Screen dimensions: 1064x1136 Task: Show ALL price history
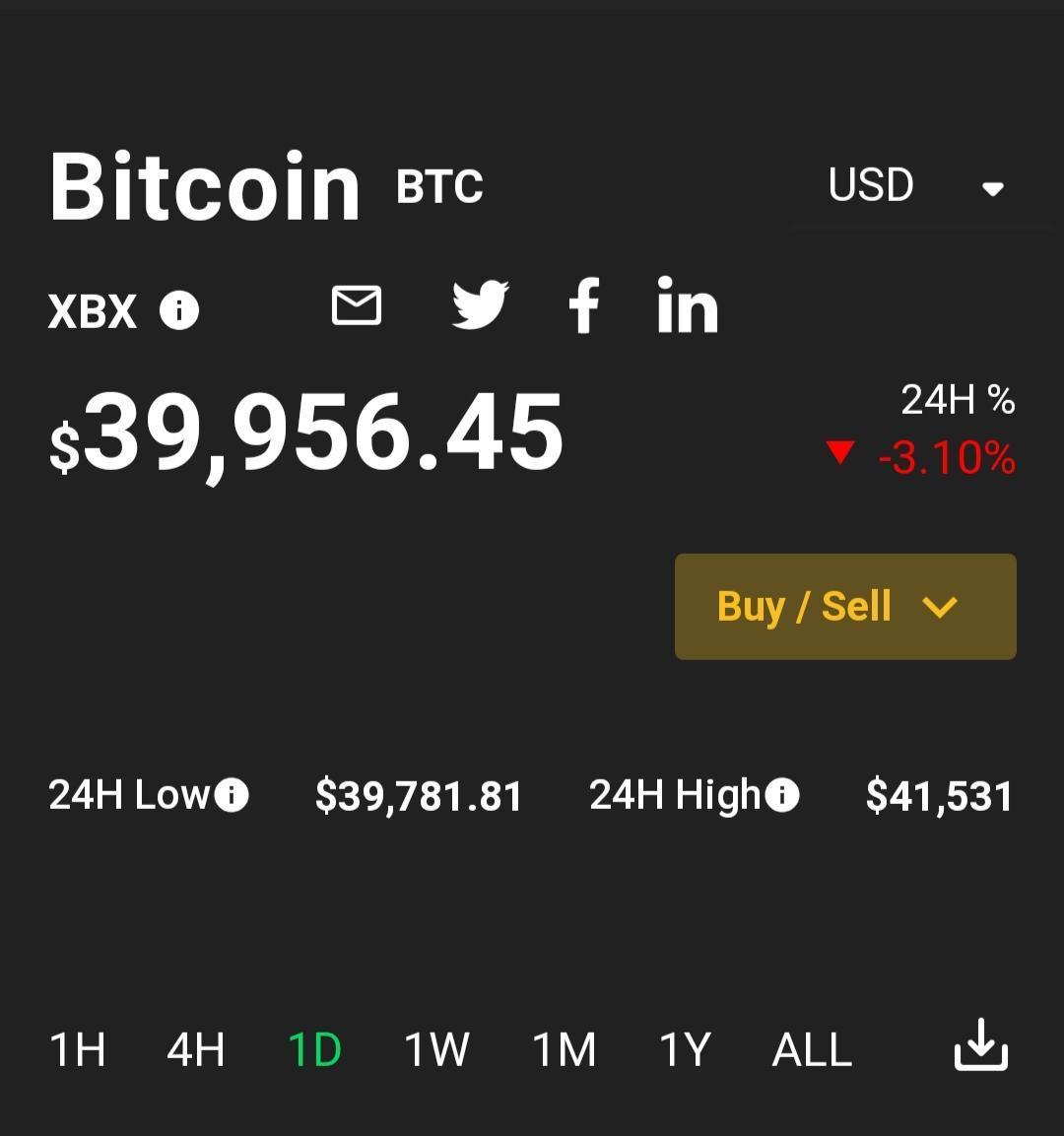(812, 1049)
